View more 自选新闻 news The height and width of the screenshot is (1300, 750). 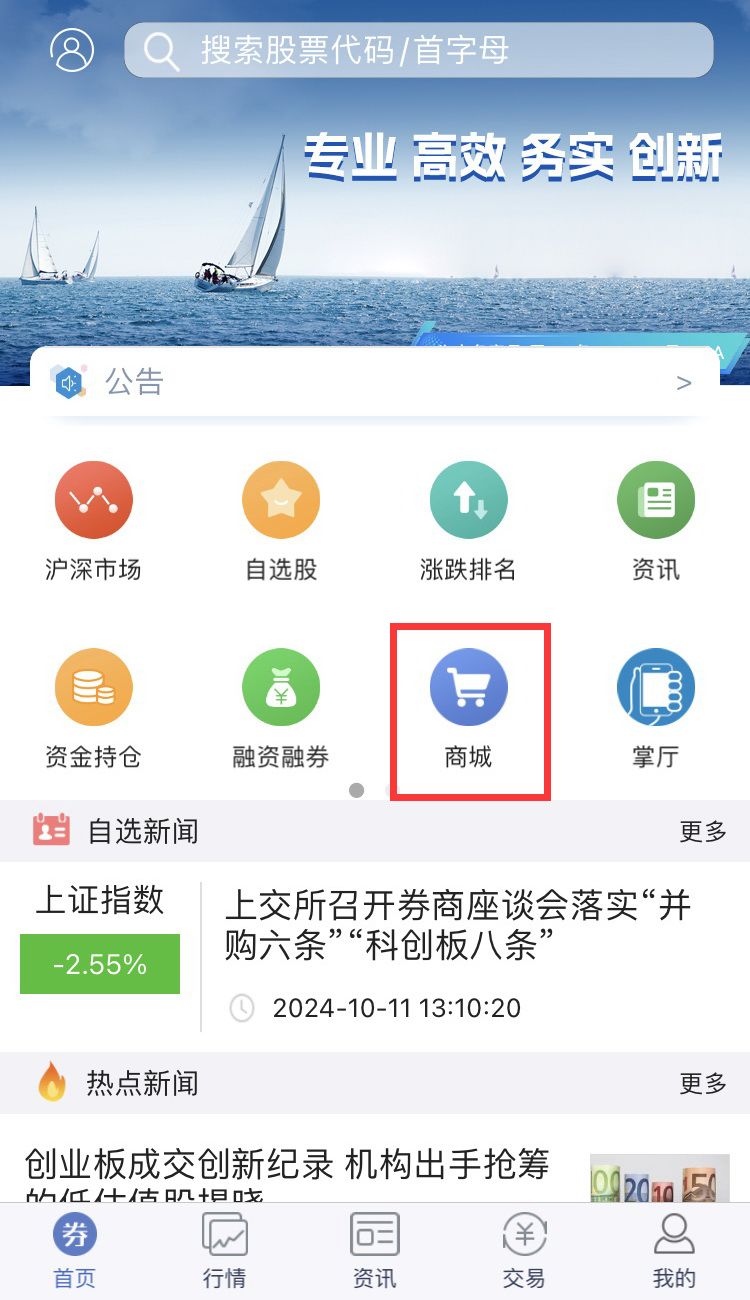click(x=703, y=831)
